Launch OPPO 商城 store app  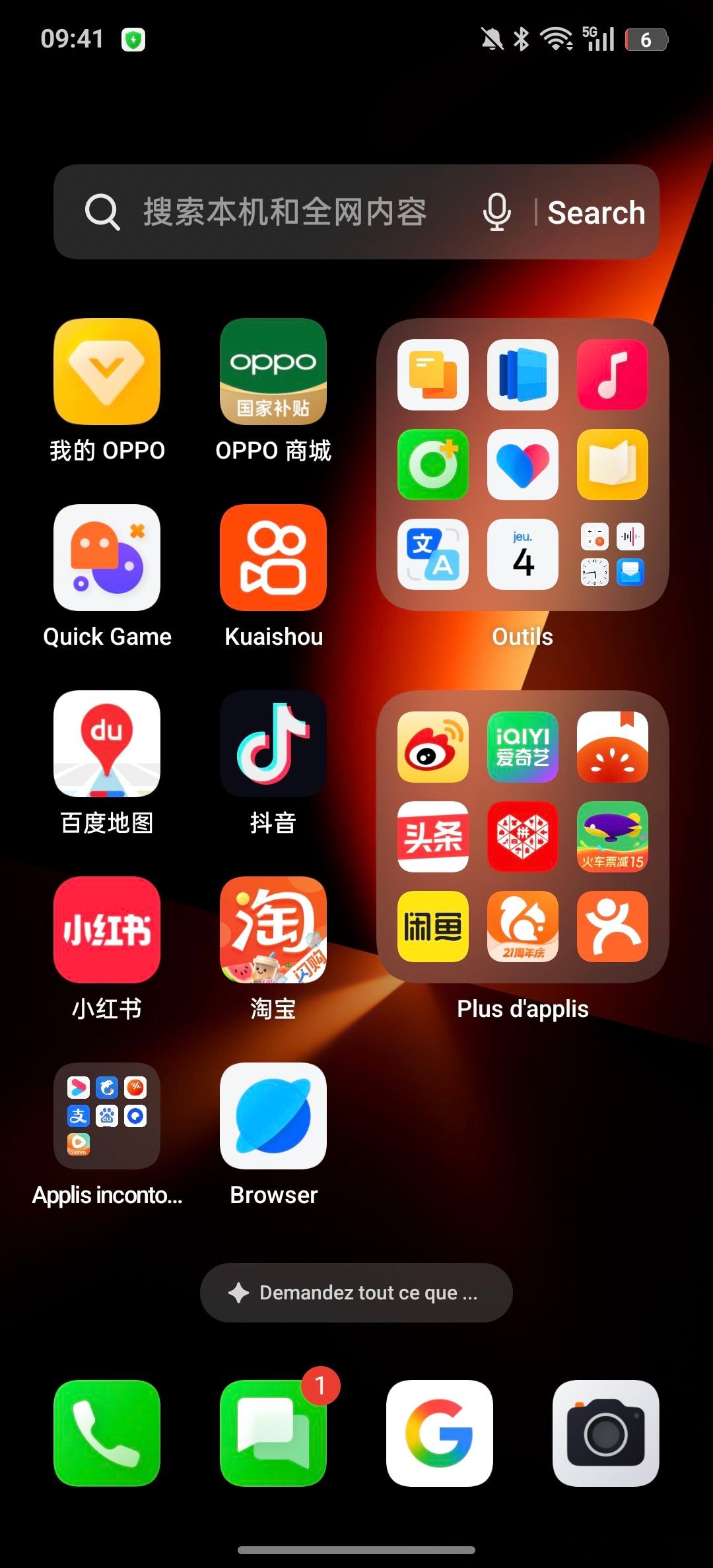click(x=273, y=372)
